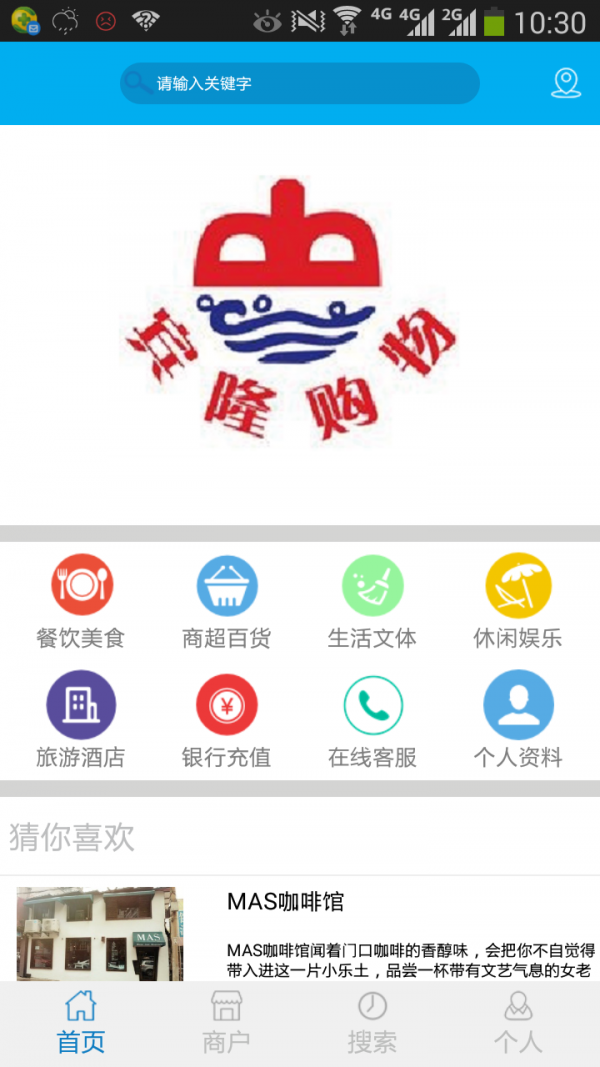600x1067 pixels.
Task: Open the 滨隆购物 banner
Action: pos(300,325)
